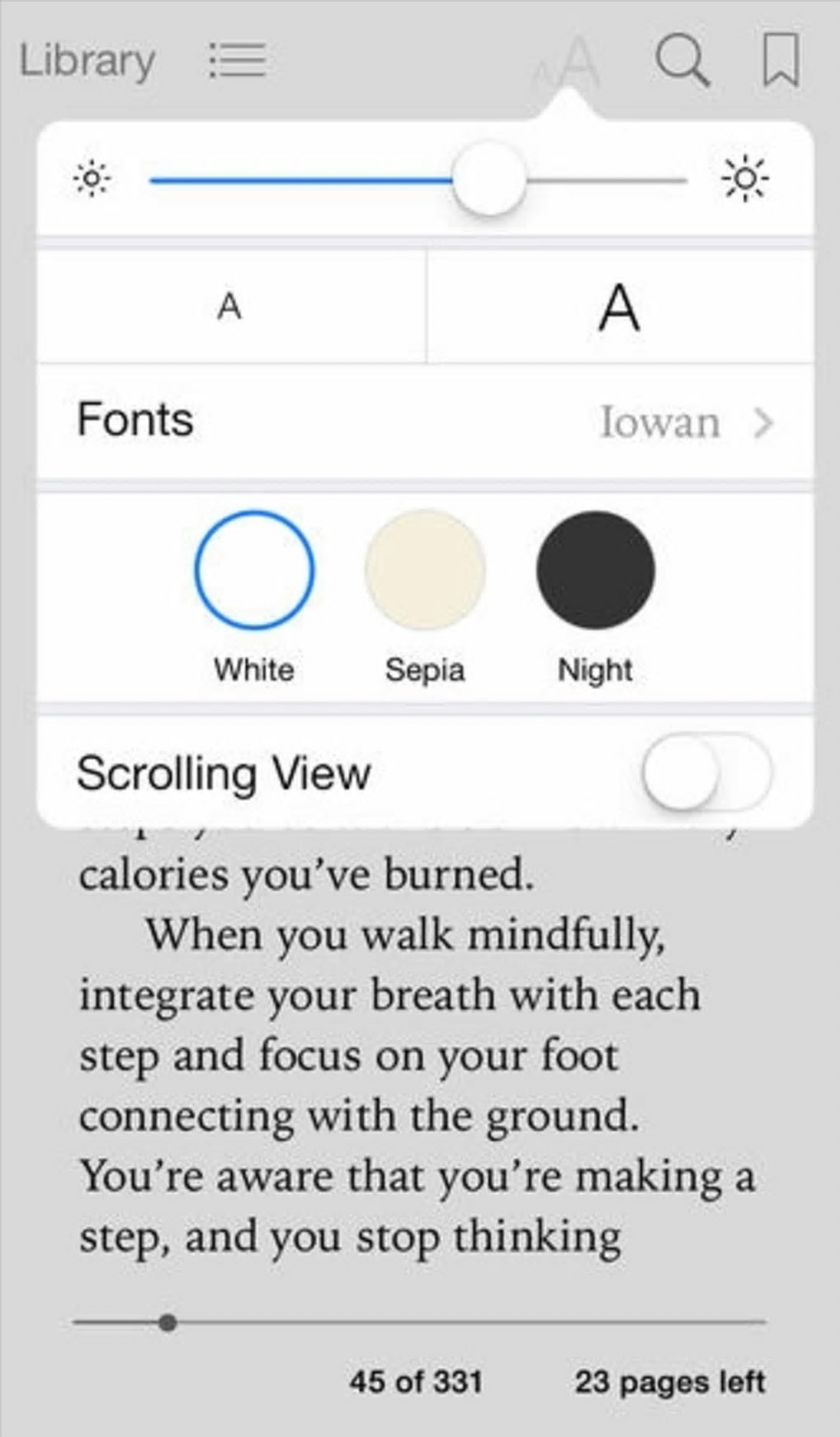Screen dimensions: 840x1437
Task: Open the table of contents list
Action: (237, 61)
